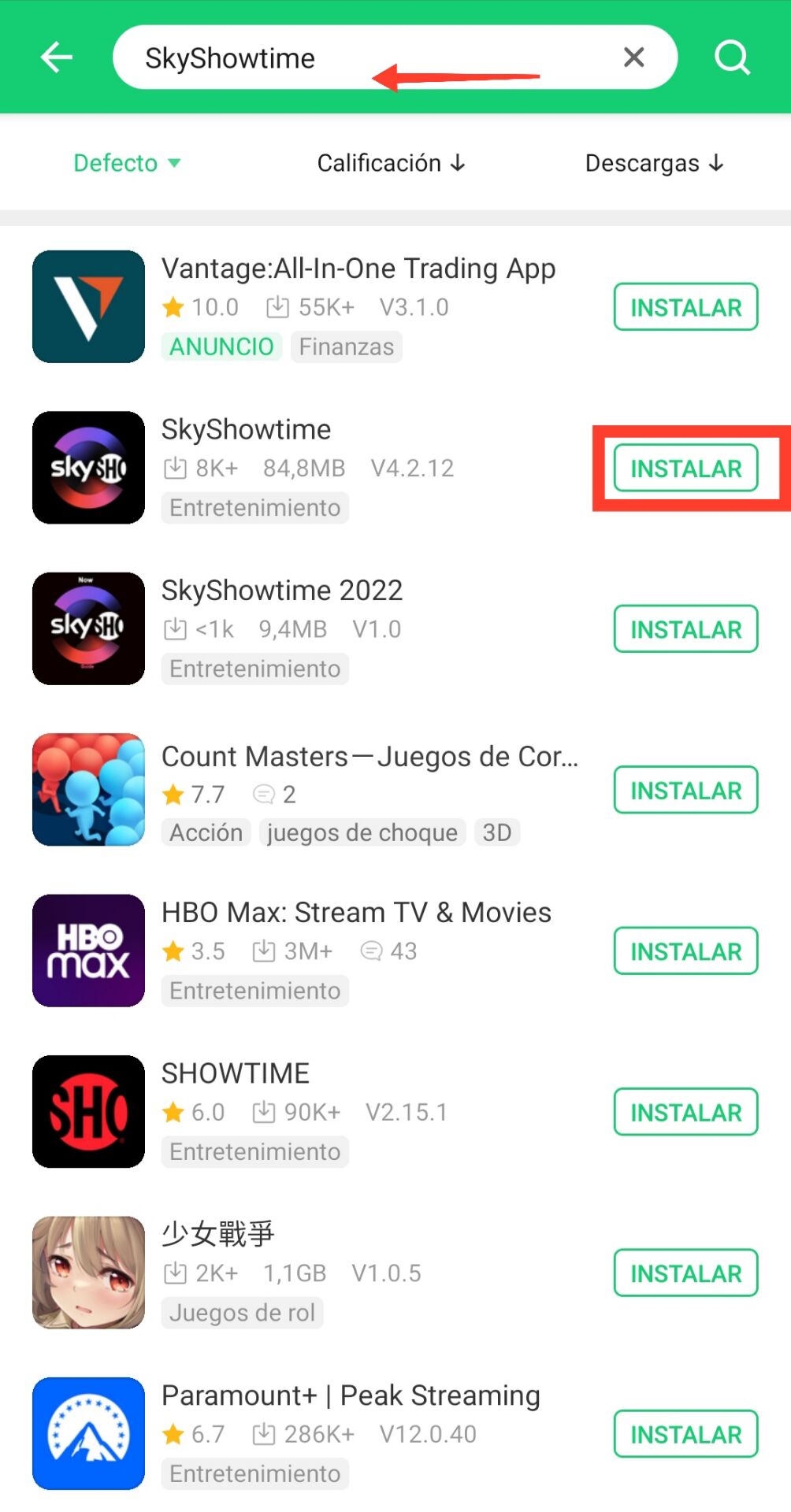Tap the HBO Max app icon

coord(88,951)
